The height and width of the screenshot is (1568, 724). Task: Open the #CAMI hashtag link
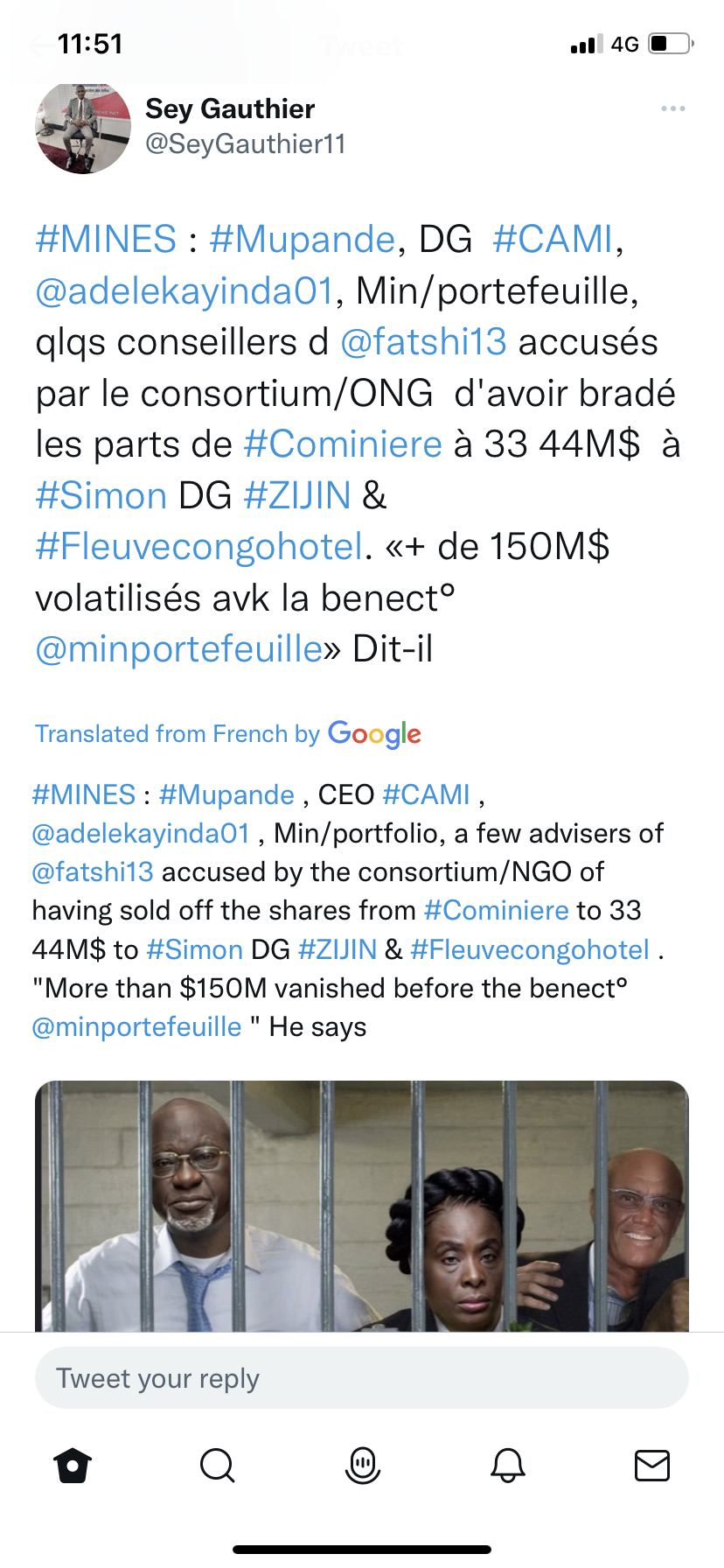click(553, 239)
